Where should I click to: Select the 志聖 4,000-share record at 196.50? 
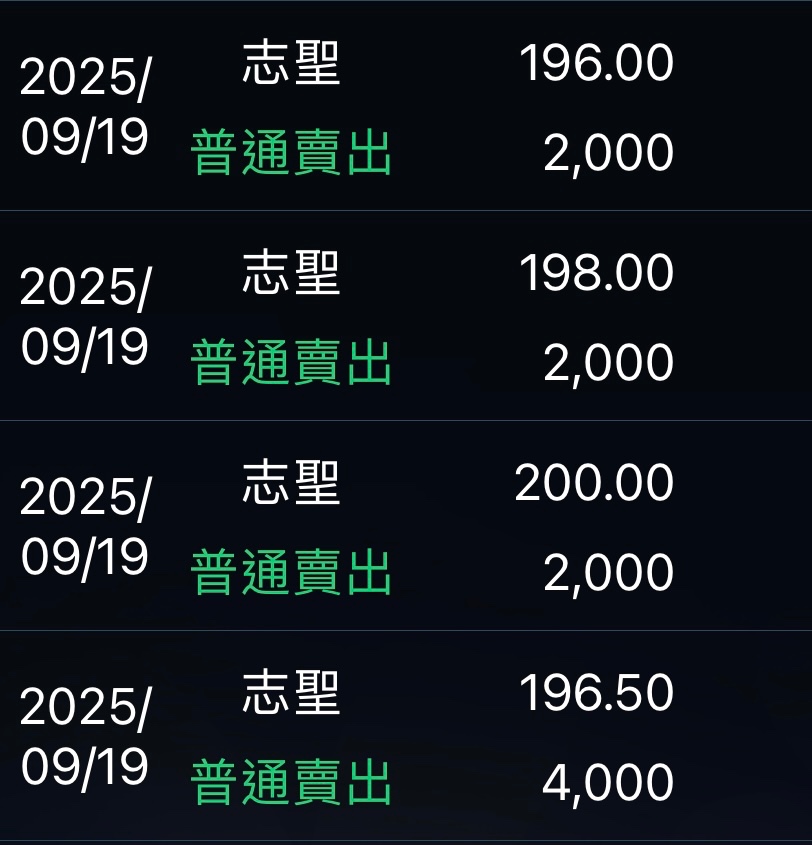pos(406,736)
